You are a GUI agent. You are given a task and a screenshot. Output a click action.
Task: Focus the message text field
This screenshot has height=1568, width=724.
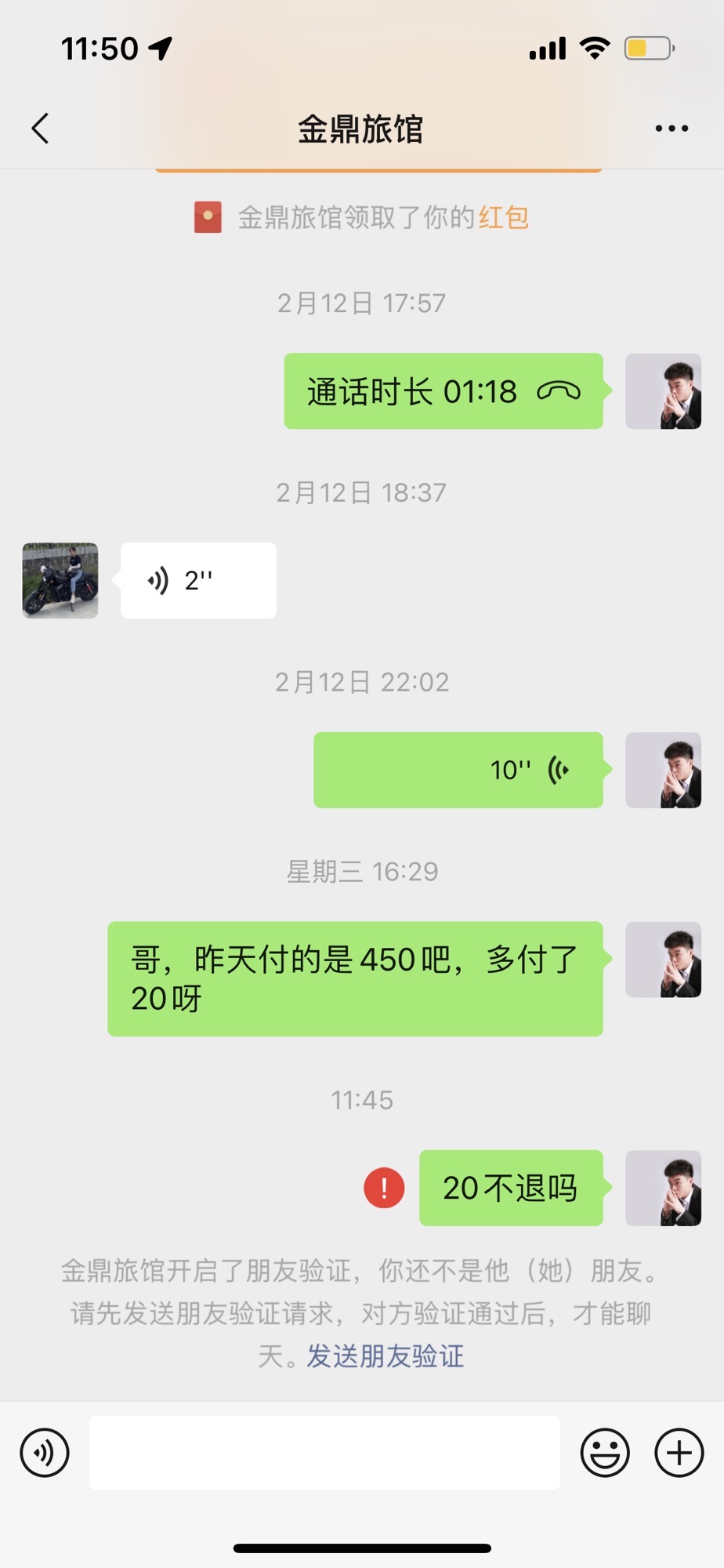(x=324, y=1453)
